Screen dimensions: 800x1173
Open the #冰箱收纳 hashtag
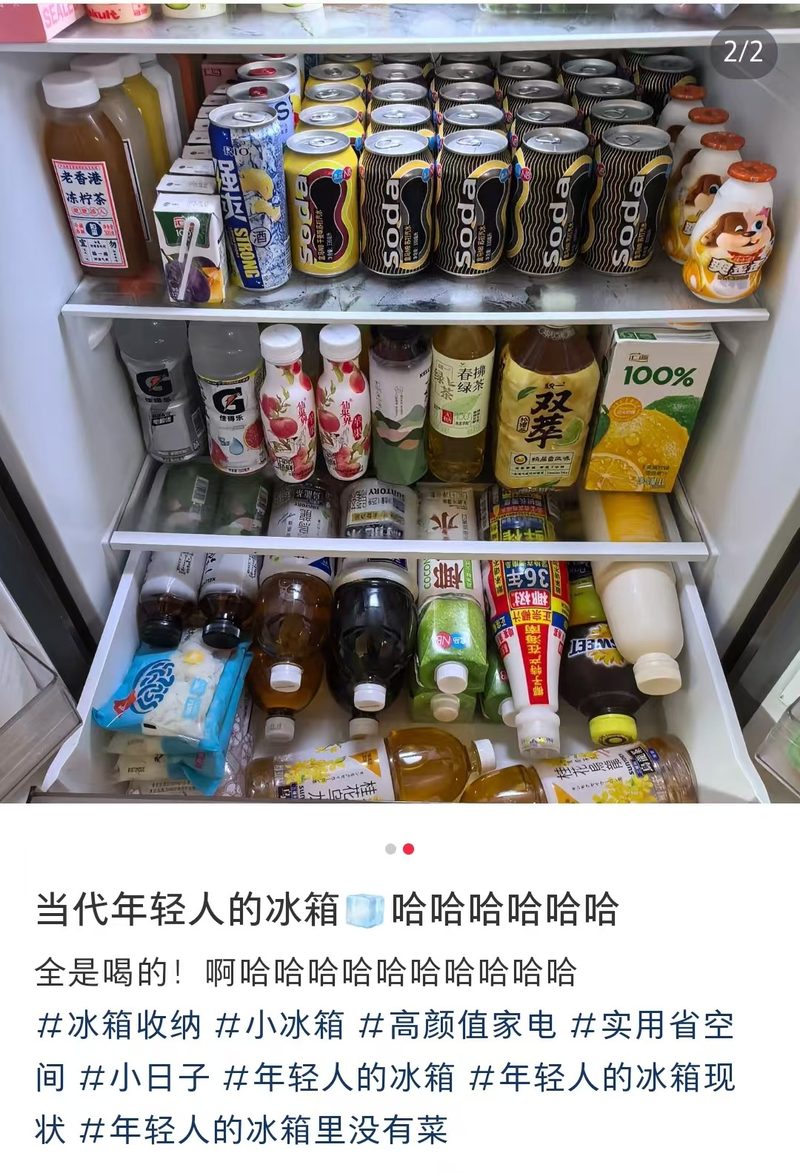(x=119, y=1024)
